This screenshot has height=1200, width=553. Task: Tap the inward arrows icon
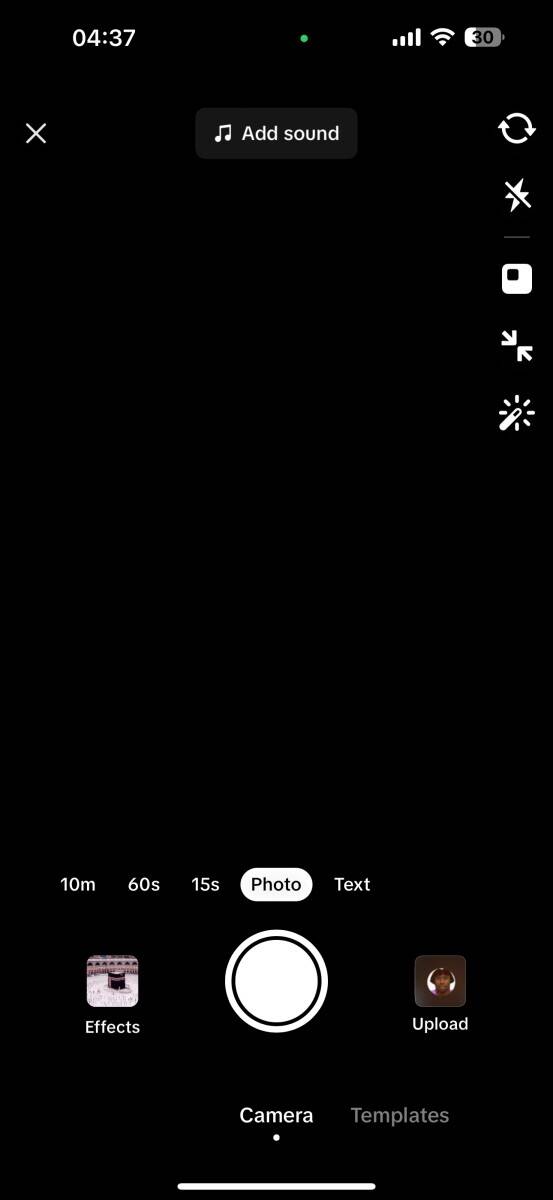pyautogui.click(x=517, y=346)
